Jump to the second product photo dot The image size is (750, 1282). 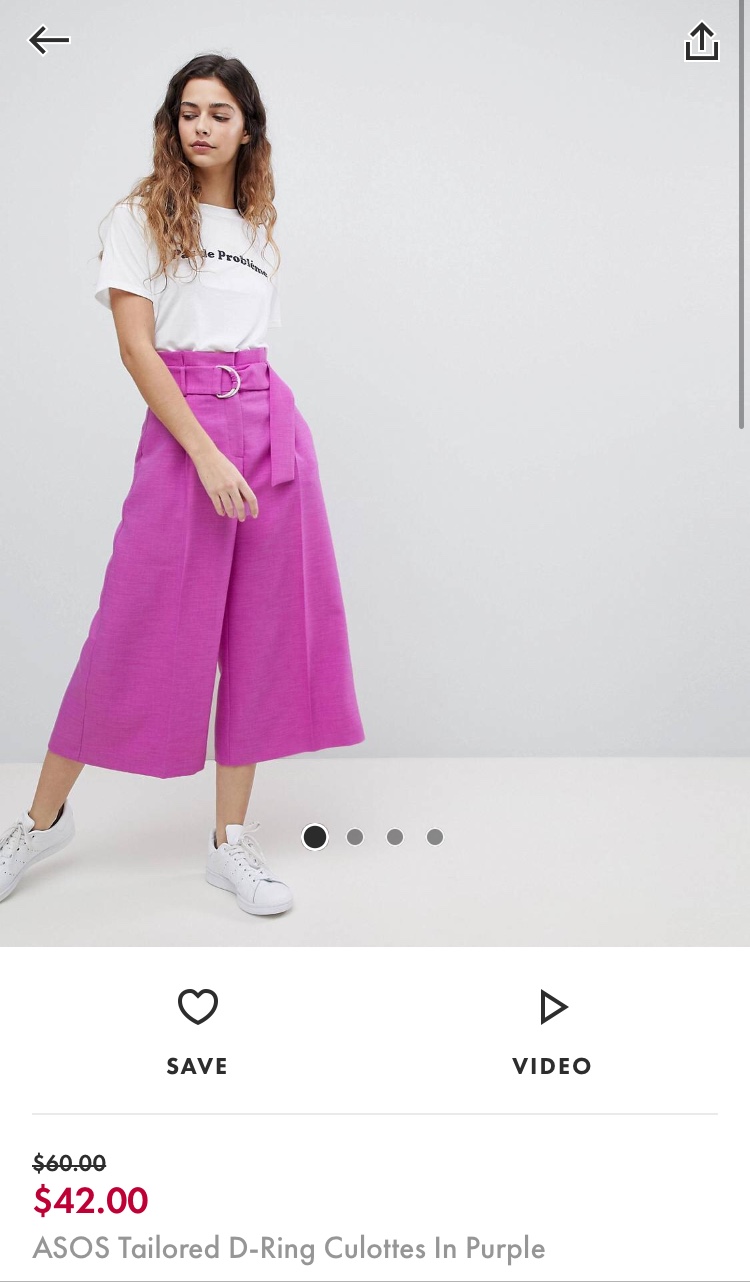pyautogui.click(x=355, y=837)
